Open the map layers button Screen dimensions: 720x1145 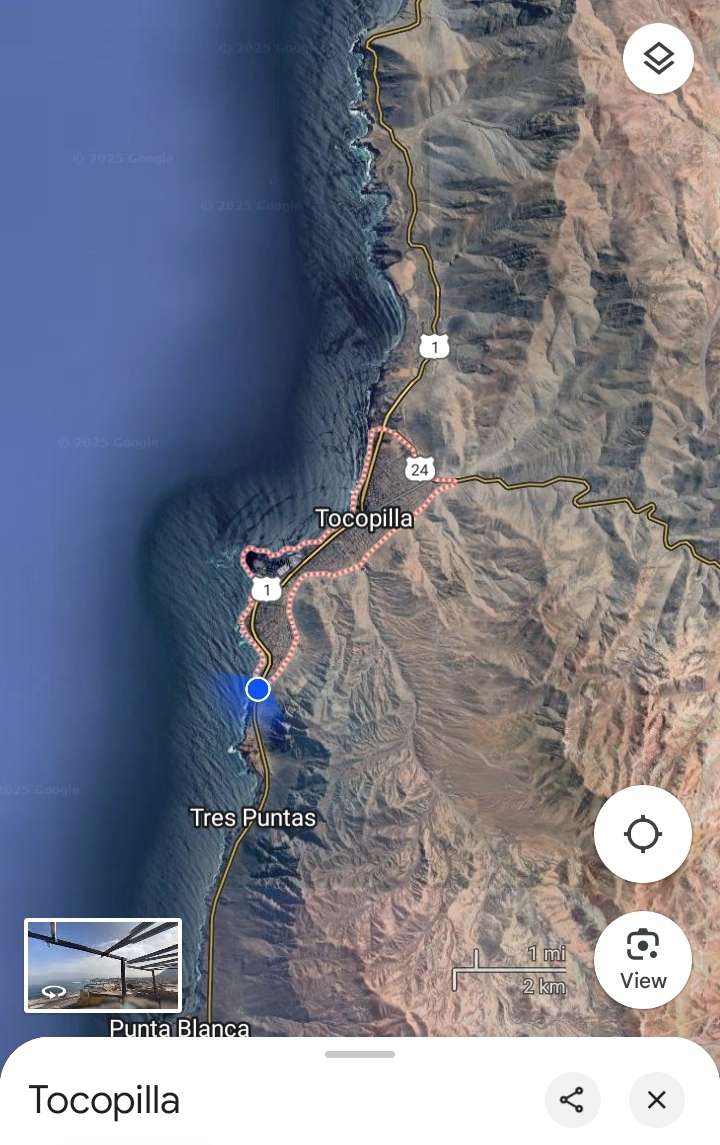click(x=658, y=59)
